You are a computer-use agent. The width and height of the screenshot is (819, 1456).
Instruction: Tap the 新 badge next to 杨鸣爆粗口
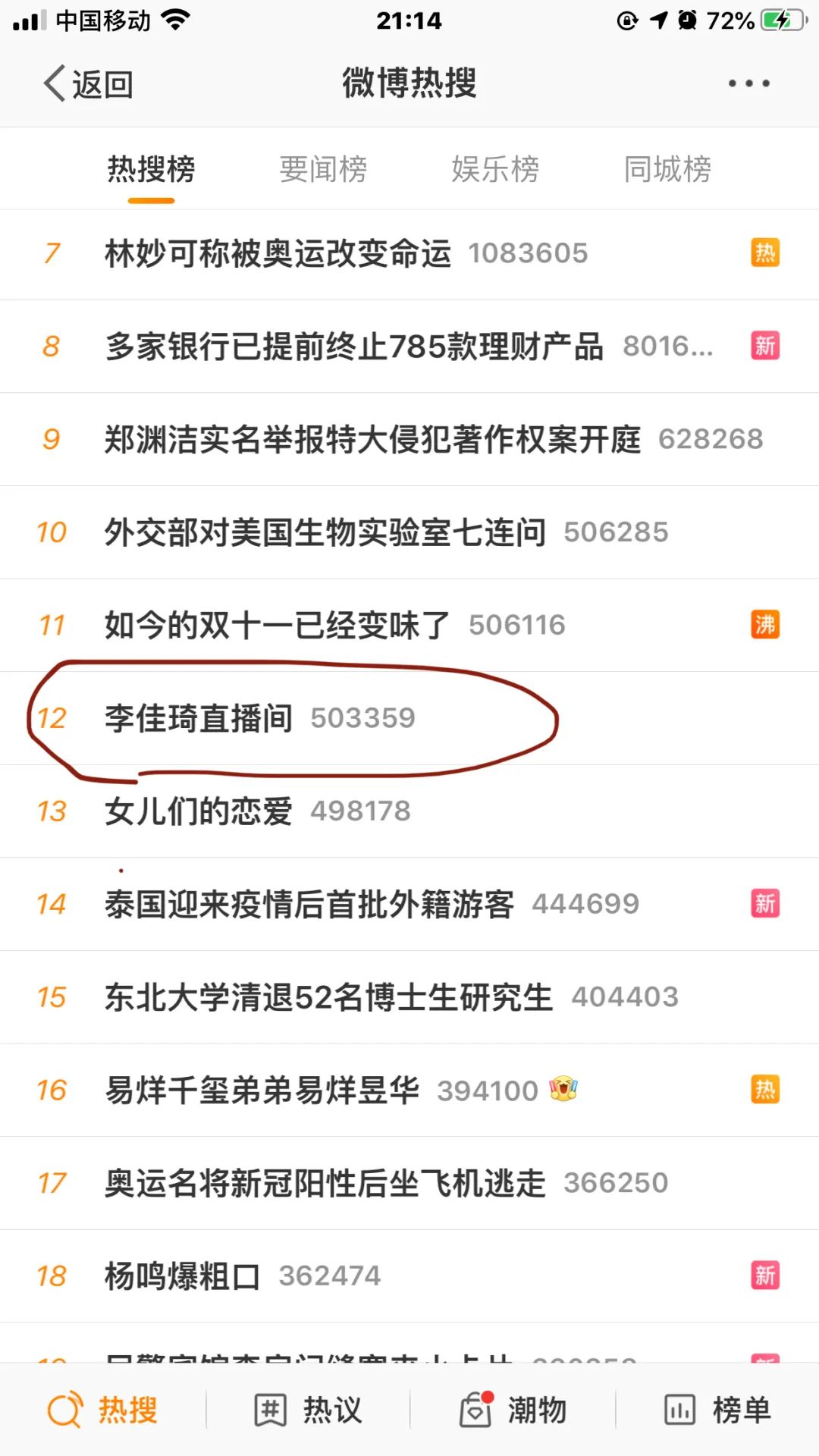click(x=765, y=1276)
